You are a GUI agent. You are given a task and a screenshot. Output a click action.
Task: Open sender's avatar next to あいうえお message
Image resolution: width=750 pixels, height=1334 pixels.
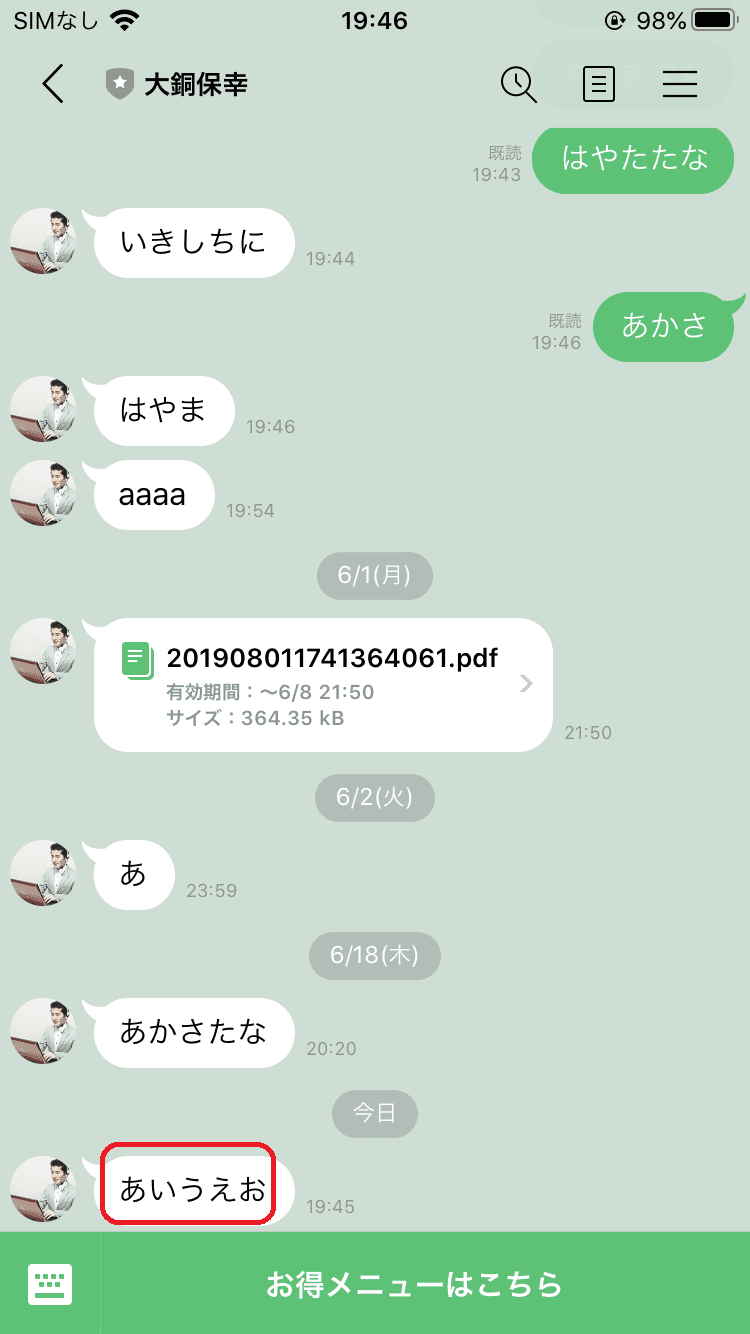point(43,1189)
